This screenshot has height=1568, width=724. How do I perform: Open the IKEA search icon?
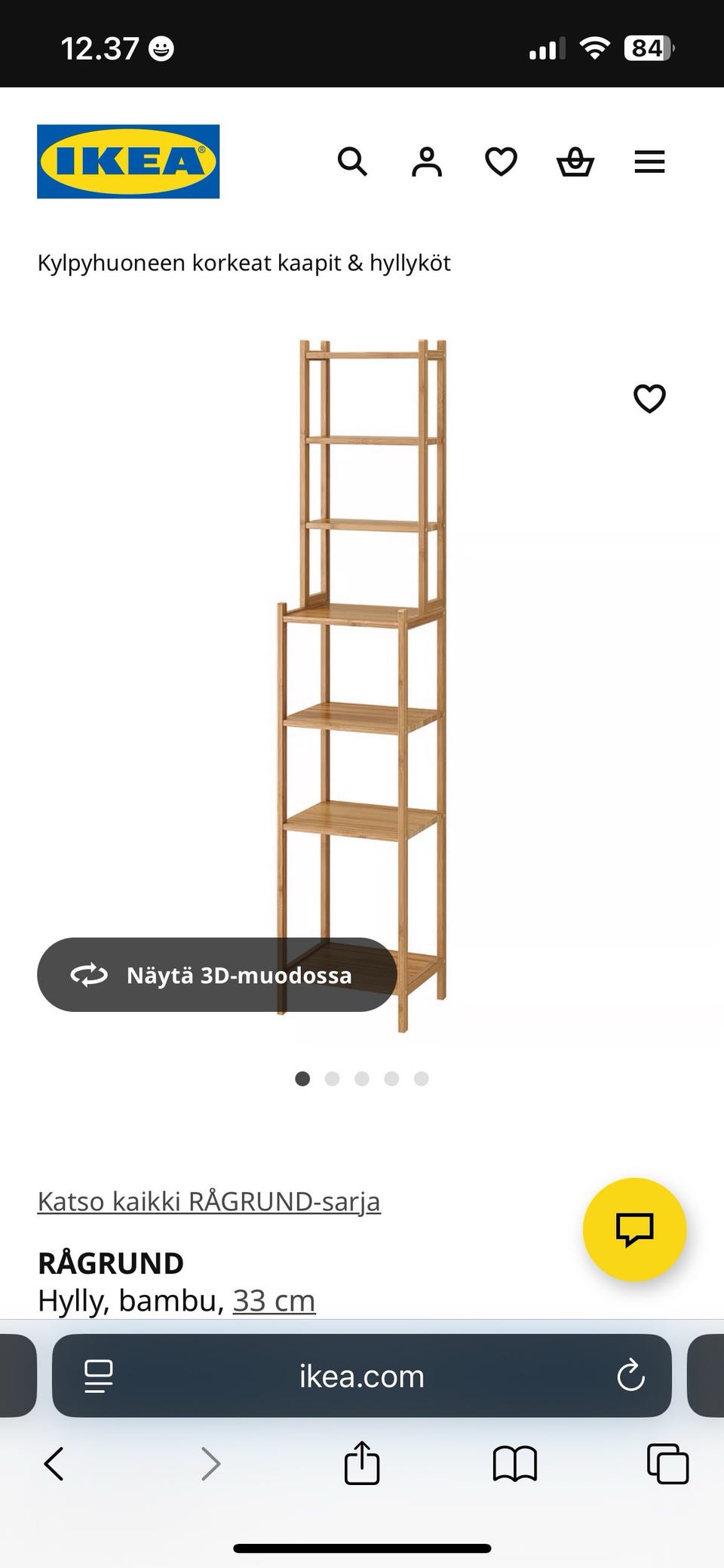(x=351, y=161)
